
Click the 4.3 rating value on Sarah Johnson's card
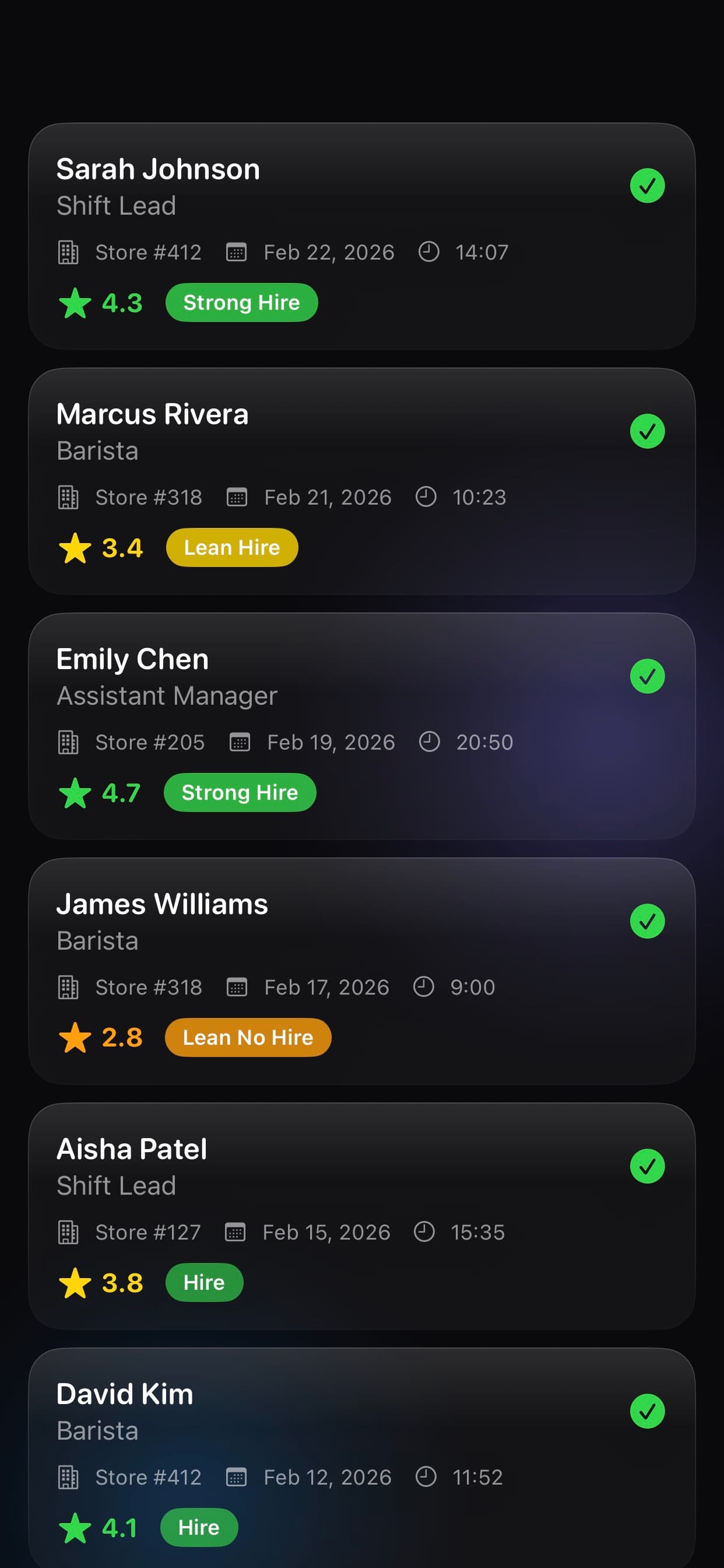tap(121, 303)
